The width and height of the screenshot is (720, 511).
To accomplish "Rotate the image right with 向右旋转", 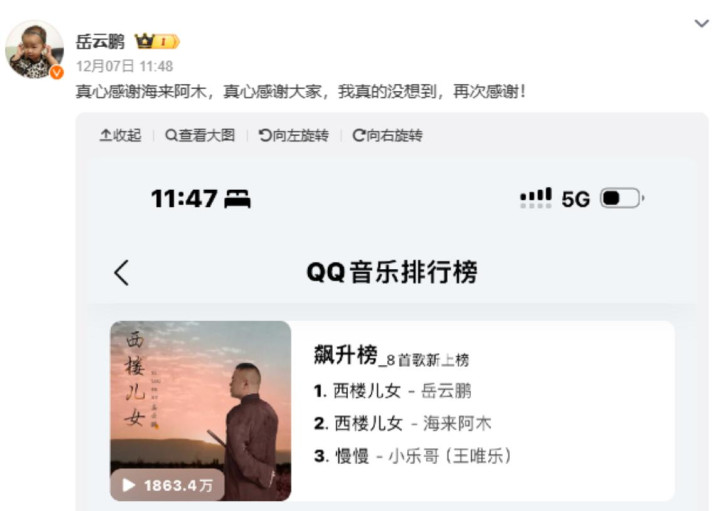I will coord(388,135).
